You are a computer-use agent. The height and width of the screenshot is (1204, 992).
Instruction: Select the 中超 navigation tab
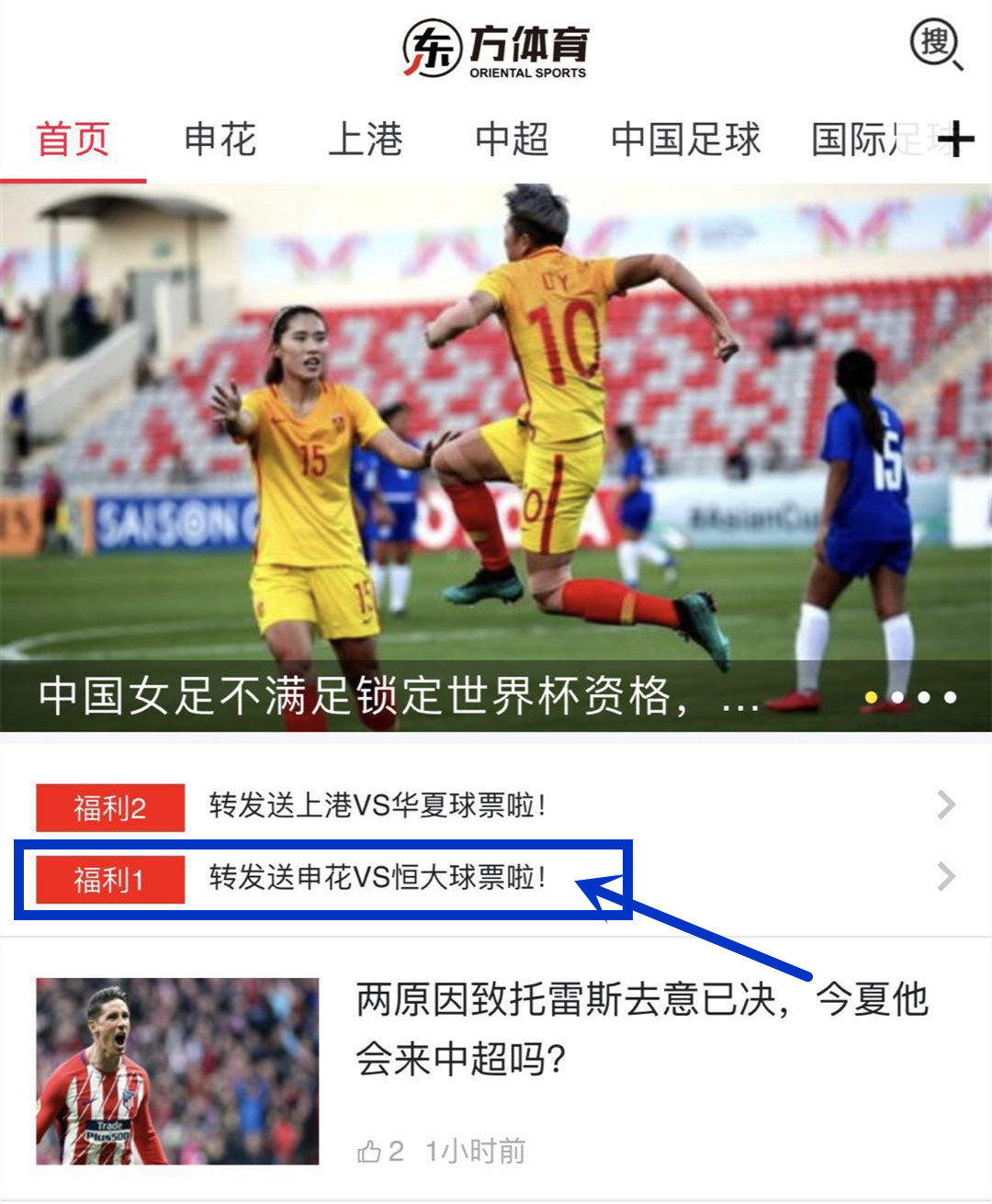511,140
